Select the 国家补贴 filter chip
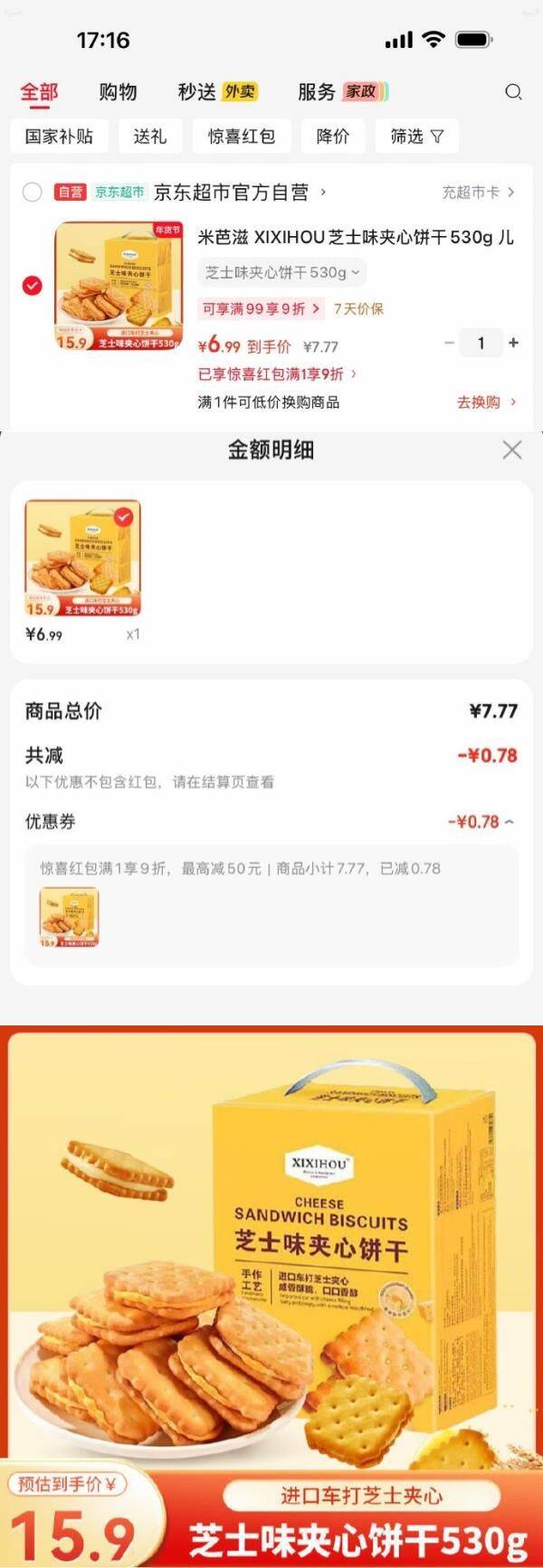This screenshot has height=1568, width=543. (59, 136)
